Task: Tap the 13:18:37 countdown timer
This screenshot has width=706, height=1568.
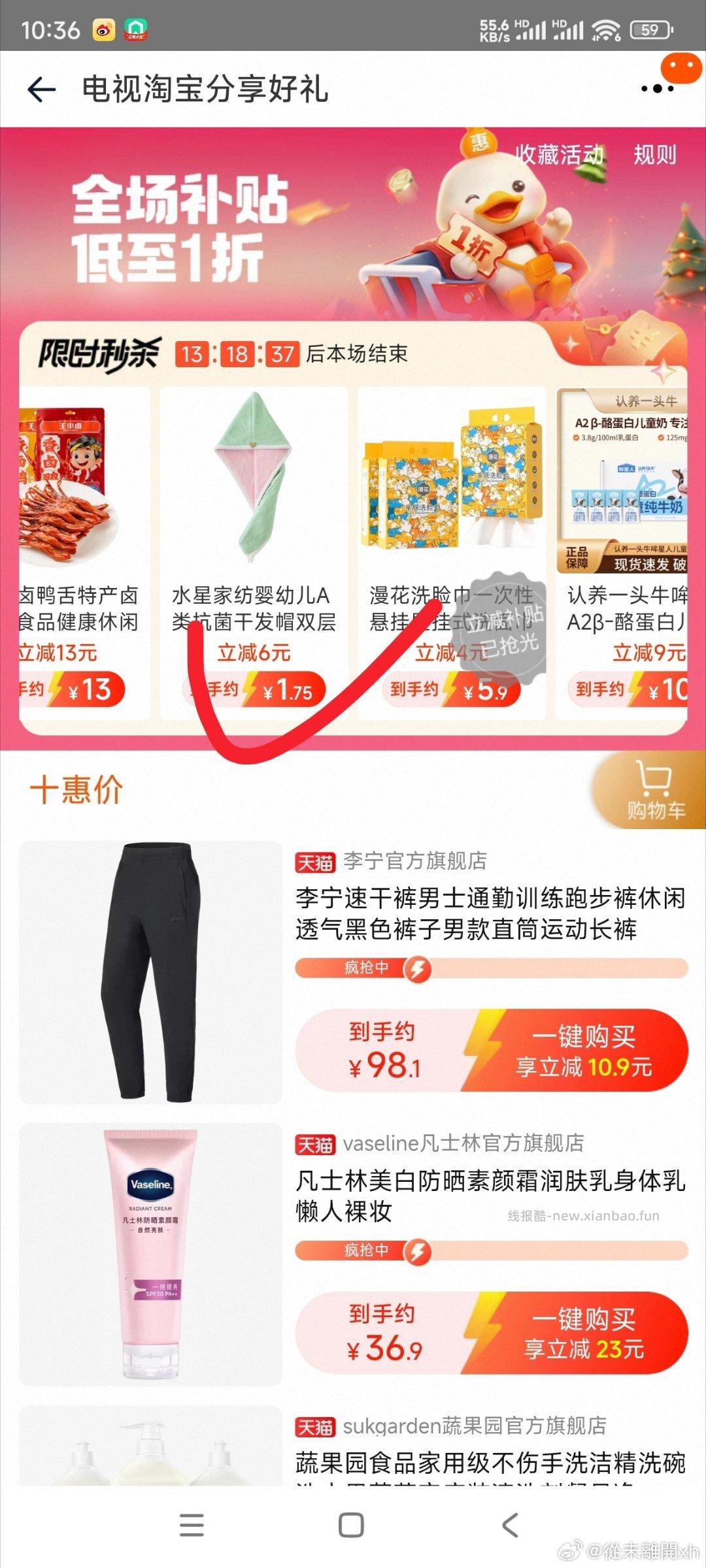Action: tap(239, 353)
